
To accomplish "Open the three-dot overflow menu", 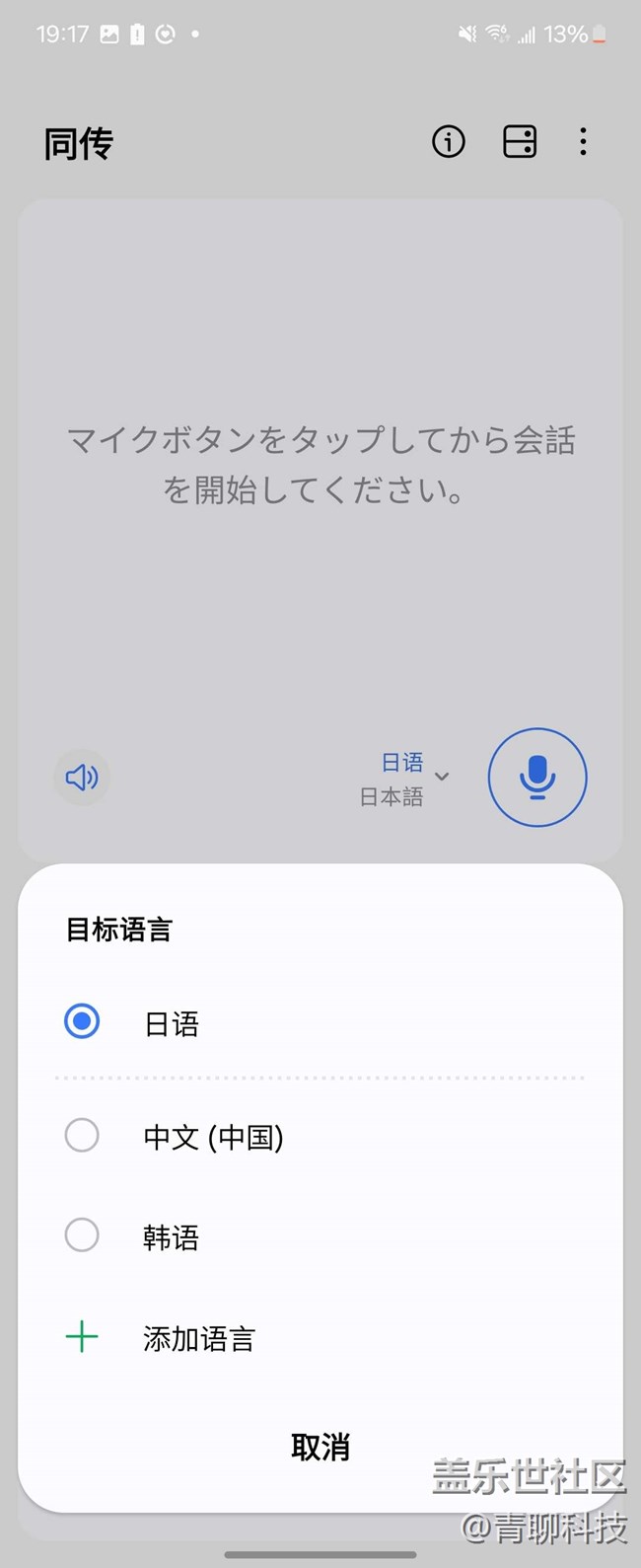I will 583,142.
